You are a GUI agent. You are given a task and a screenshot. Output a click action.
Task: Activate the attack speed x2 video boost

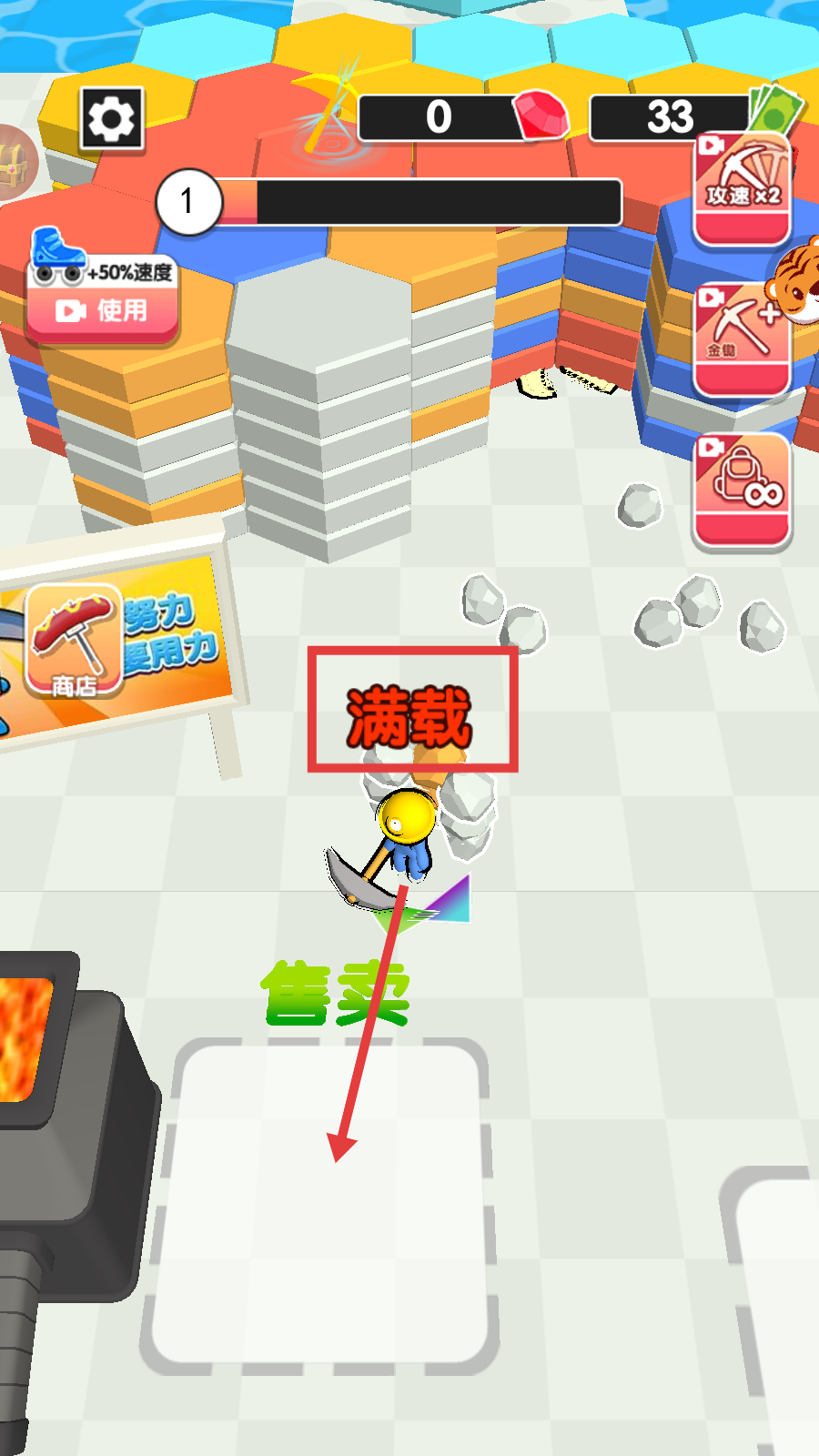point(742,190)
